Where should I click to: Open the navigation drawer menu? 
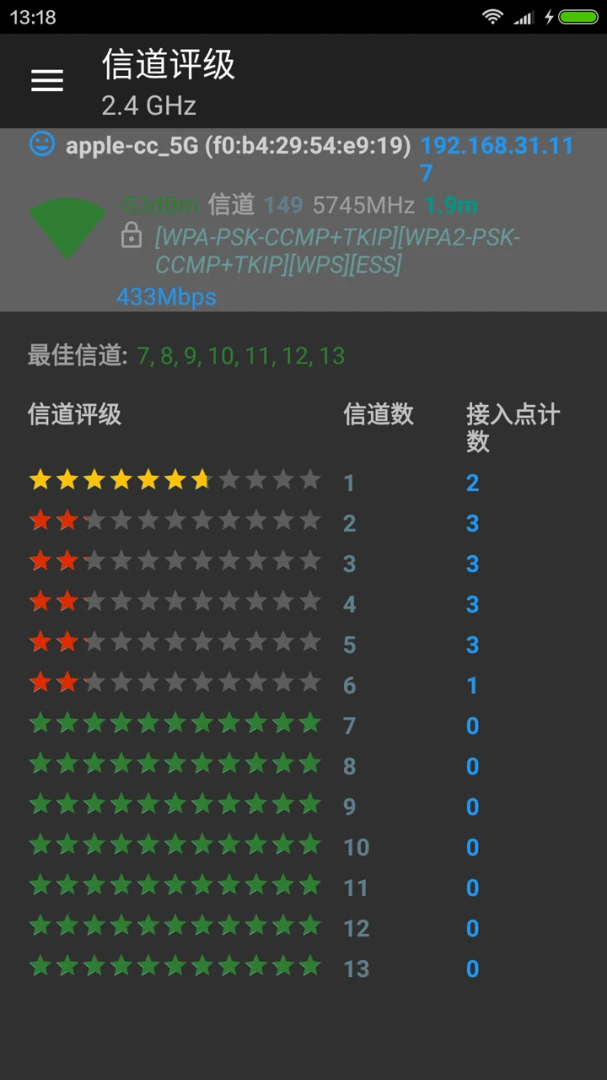coord(47,81)
